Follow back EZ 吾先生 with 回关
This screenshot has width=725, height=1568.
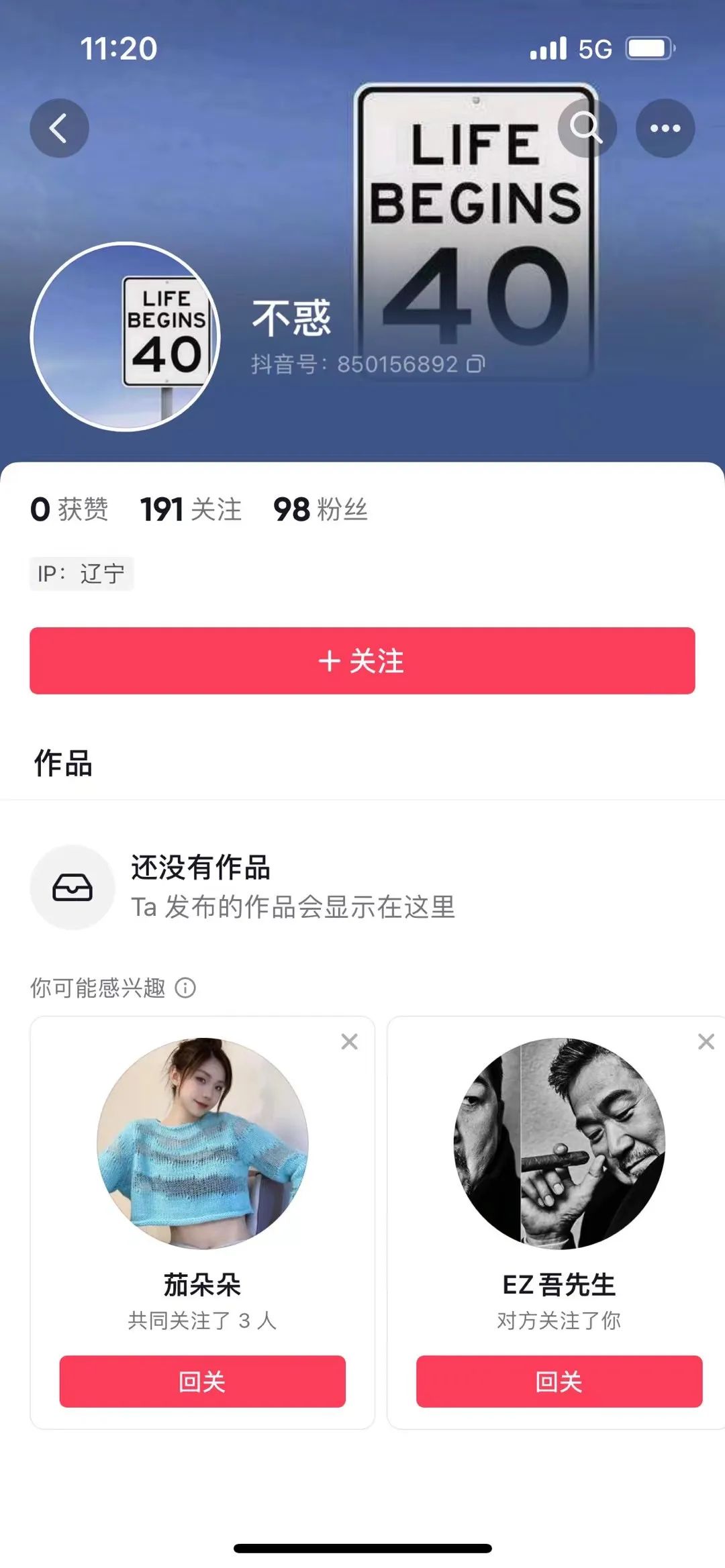[x=559, y=1381]
